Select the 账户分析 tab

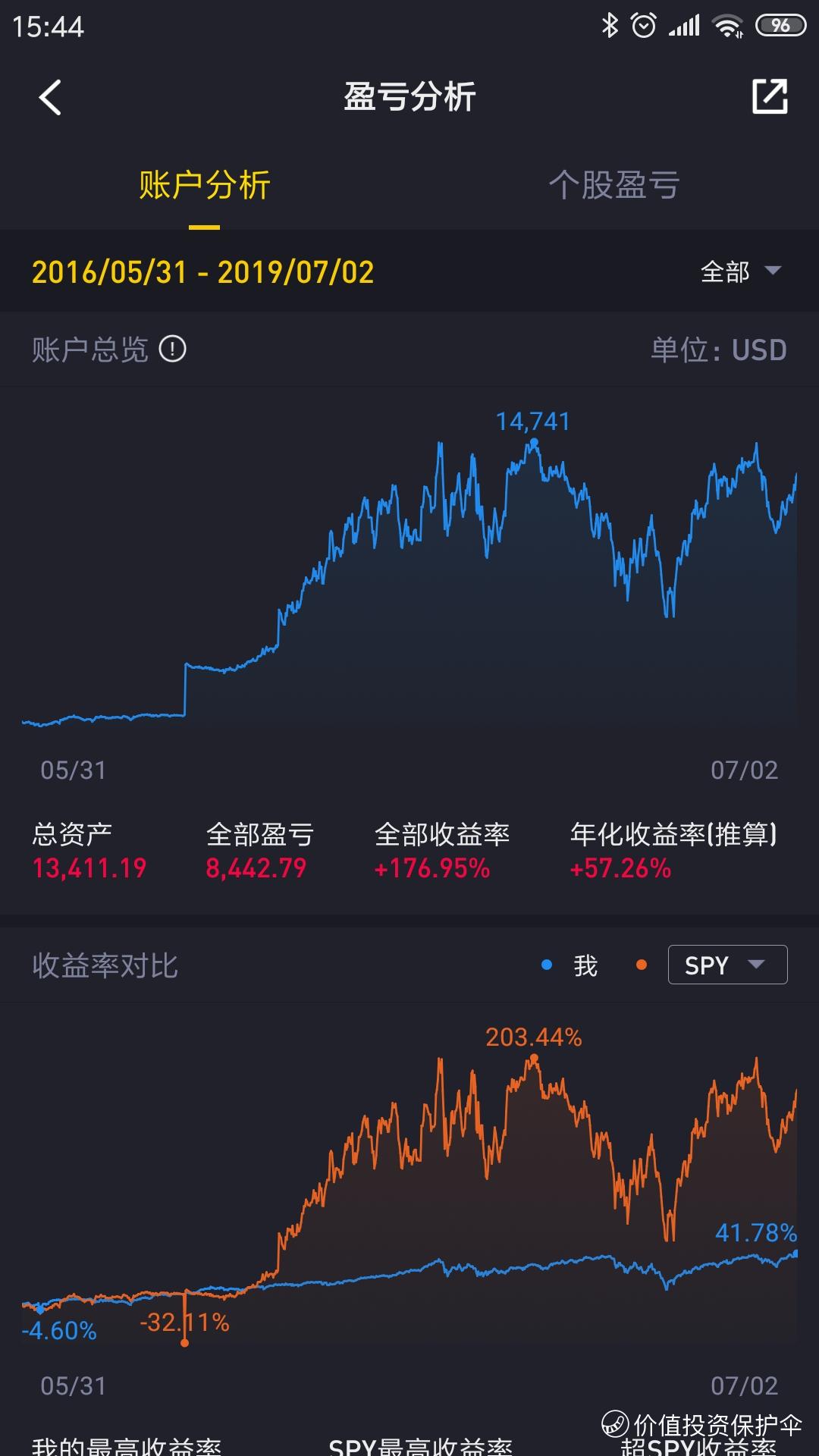pos(205,185)
